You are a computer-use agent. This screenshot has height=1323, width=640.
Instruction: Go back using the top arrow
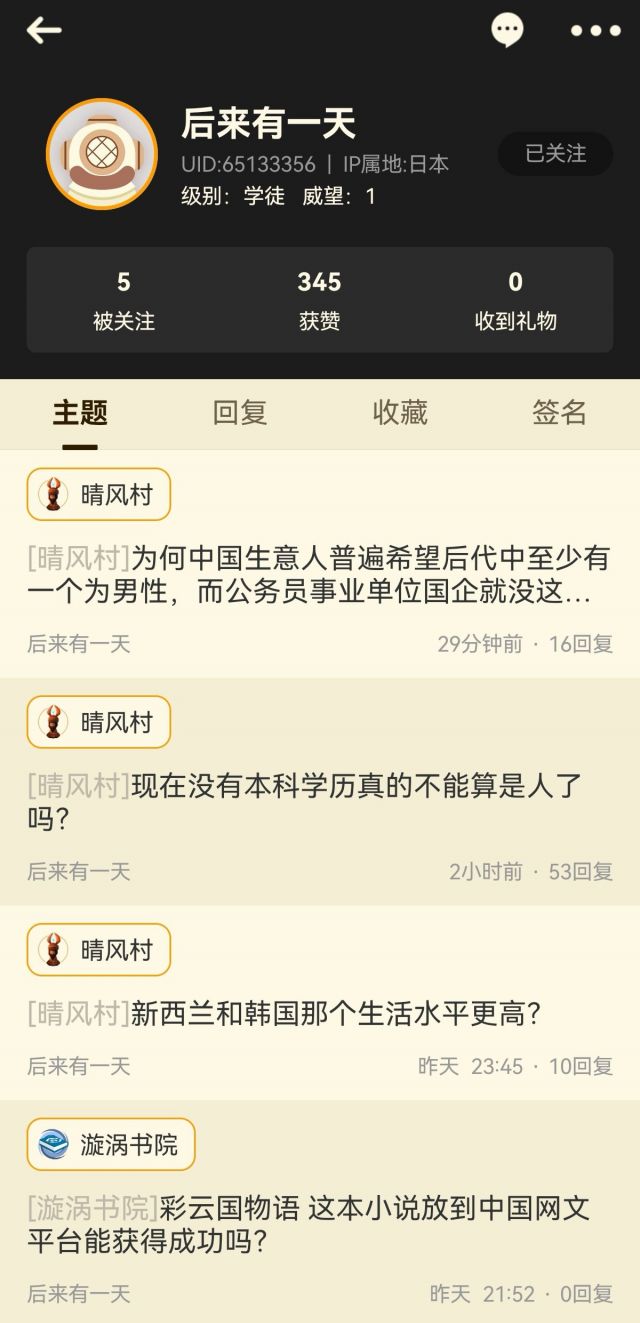pos(44,31)
